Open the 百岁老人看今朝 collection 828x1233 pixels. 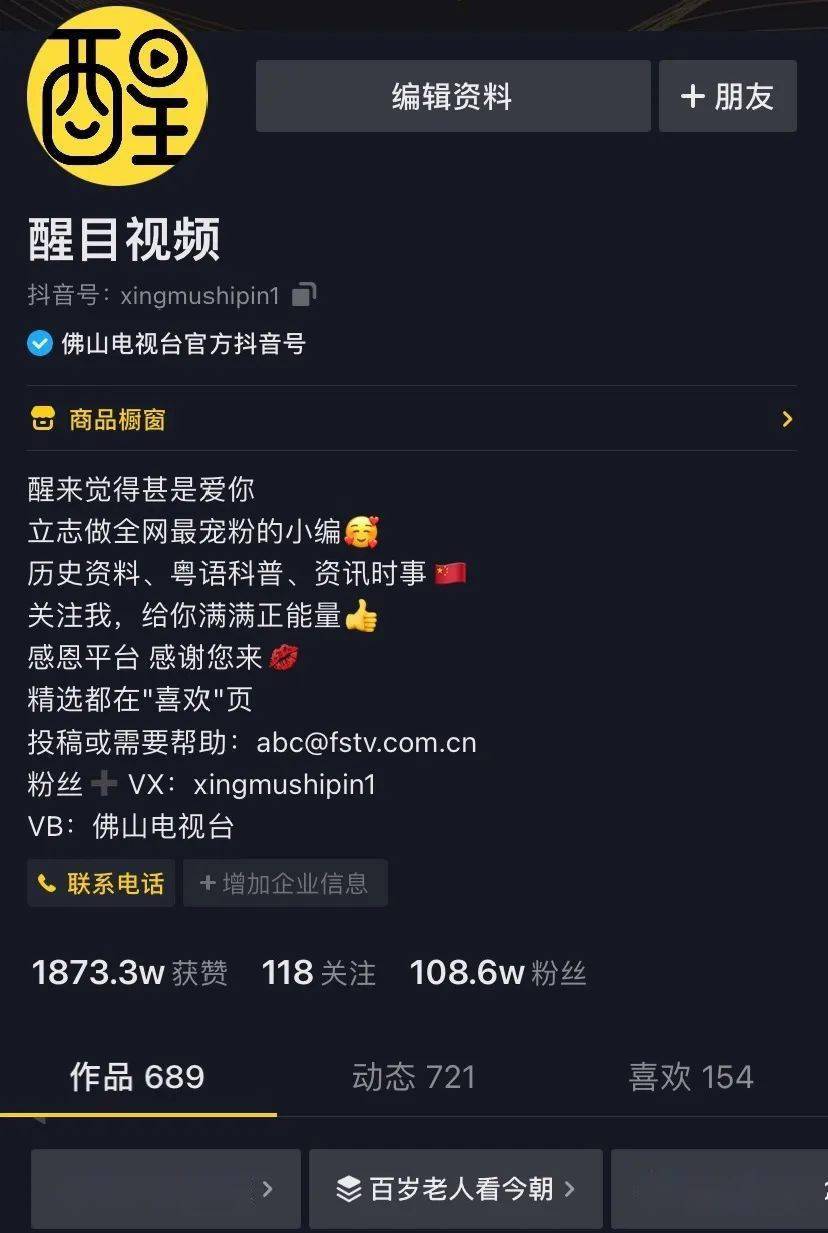pos(456,1189)
